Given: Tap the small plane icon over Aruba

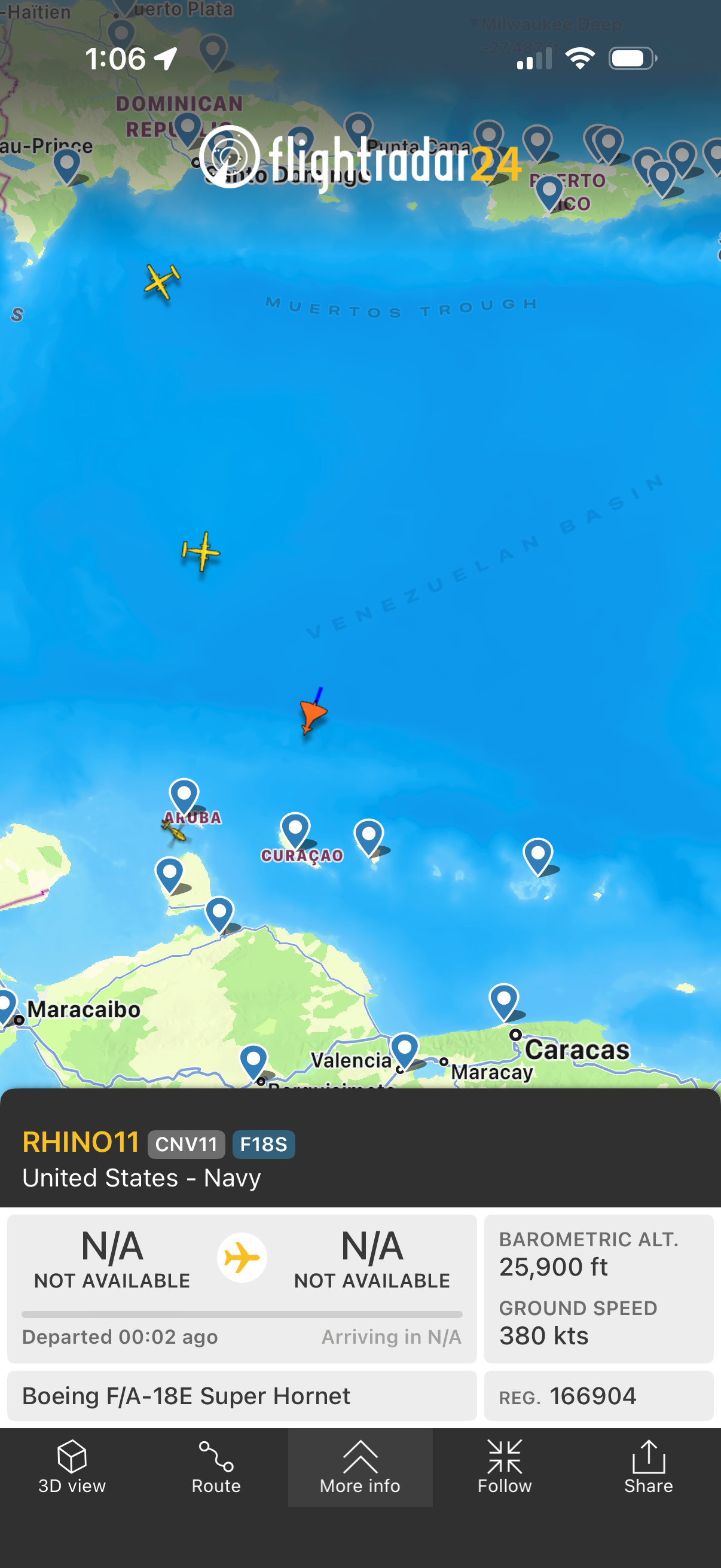Looking at the screenshot, I should coord(173,829).
